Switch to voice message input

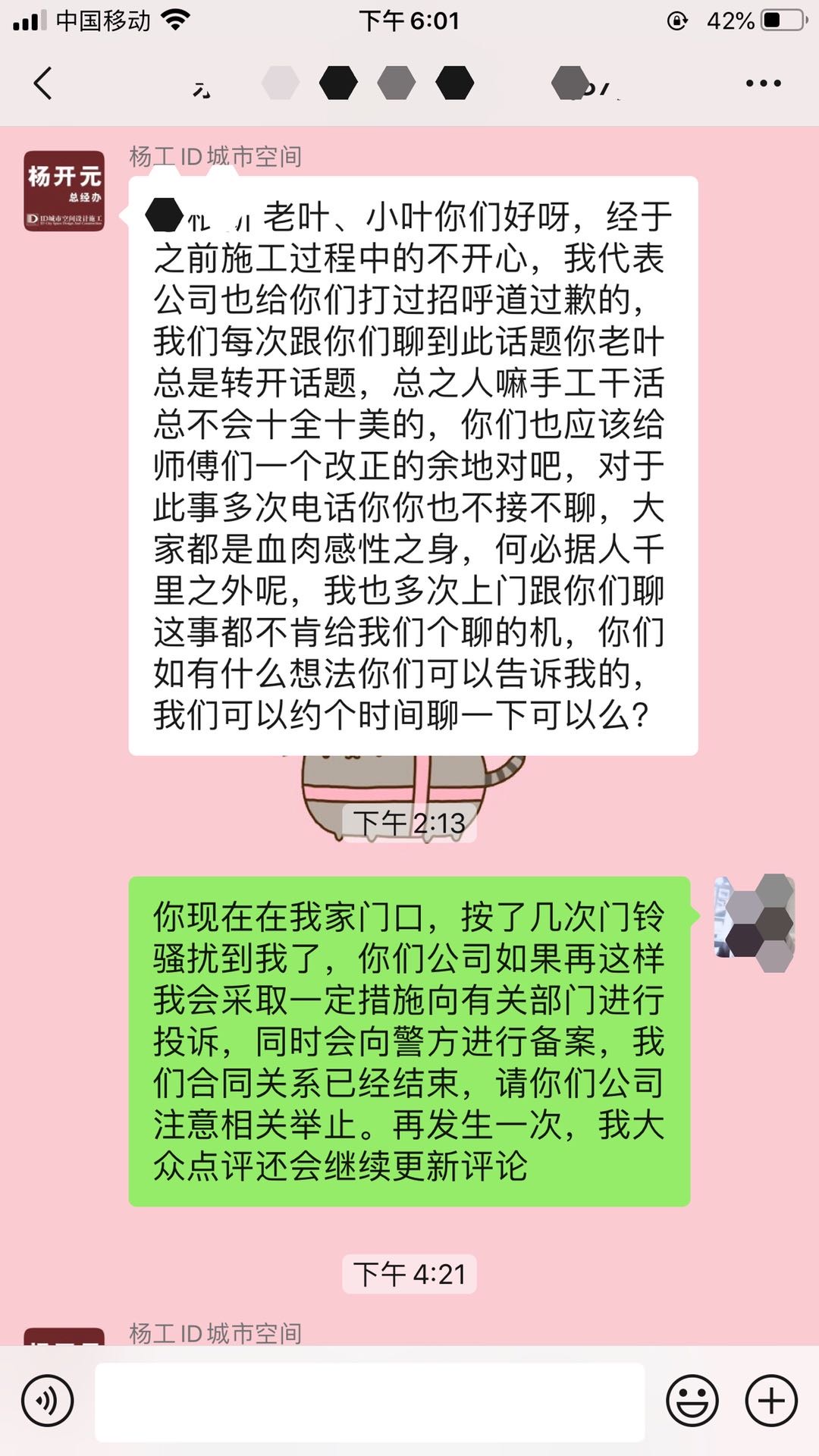coord(47,1401)
